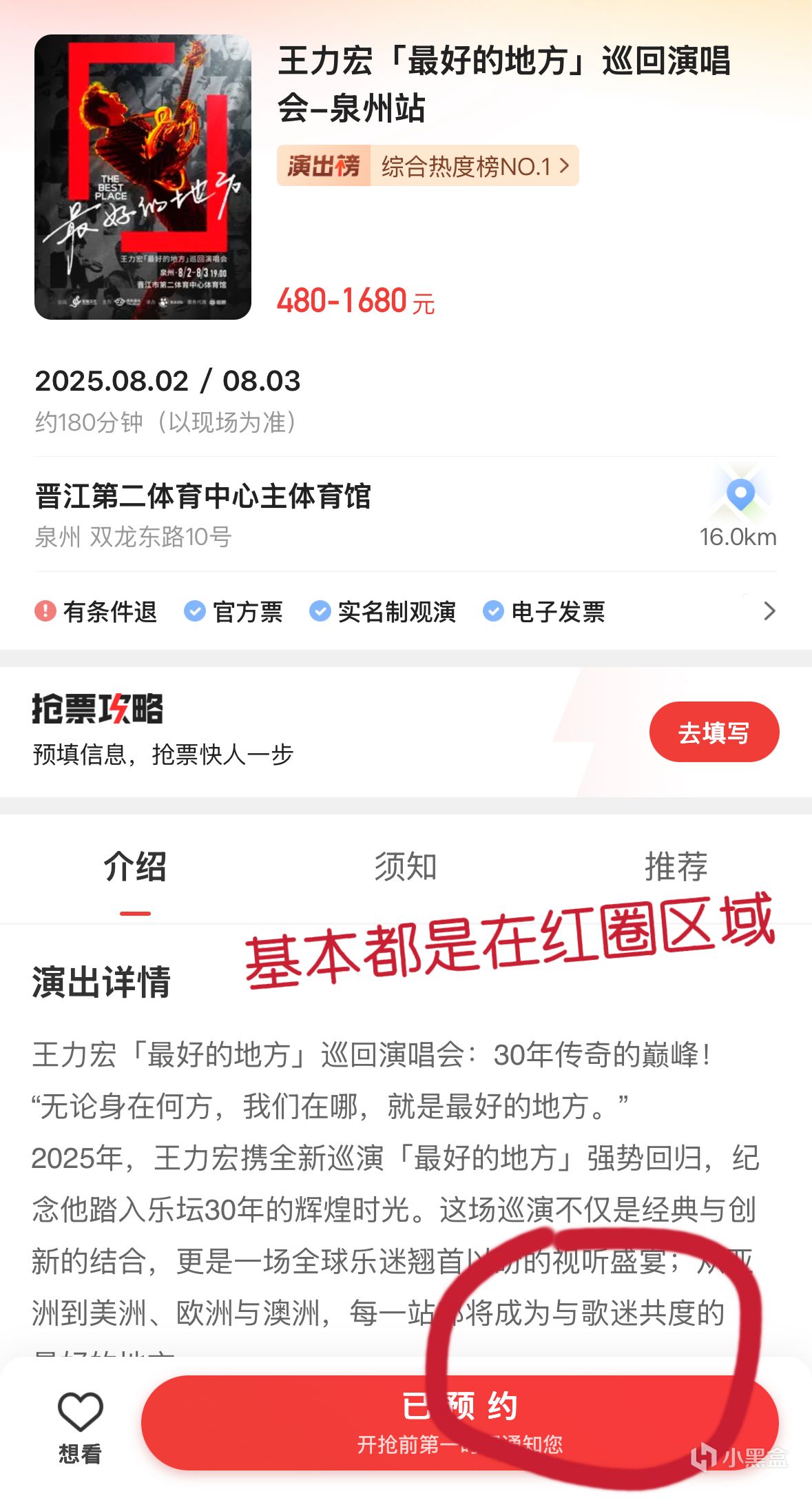Image resolution: width=812 pixels, height=1507 pixels.
Task: Open the 综合热度榜NO.1 ranking link
Action: (x=428, y=166)
